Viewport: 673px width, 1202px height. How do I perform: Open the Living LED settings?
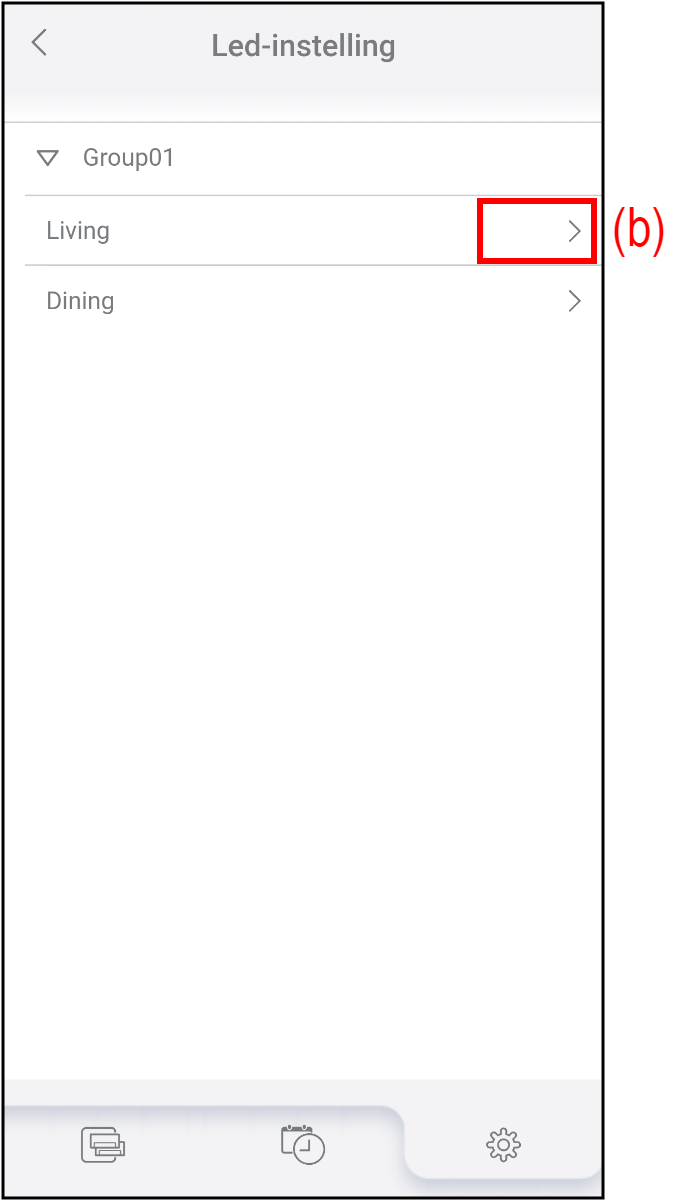pos(573,231)
